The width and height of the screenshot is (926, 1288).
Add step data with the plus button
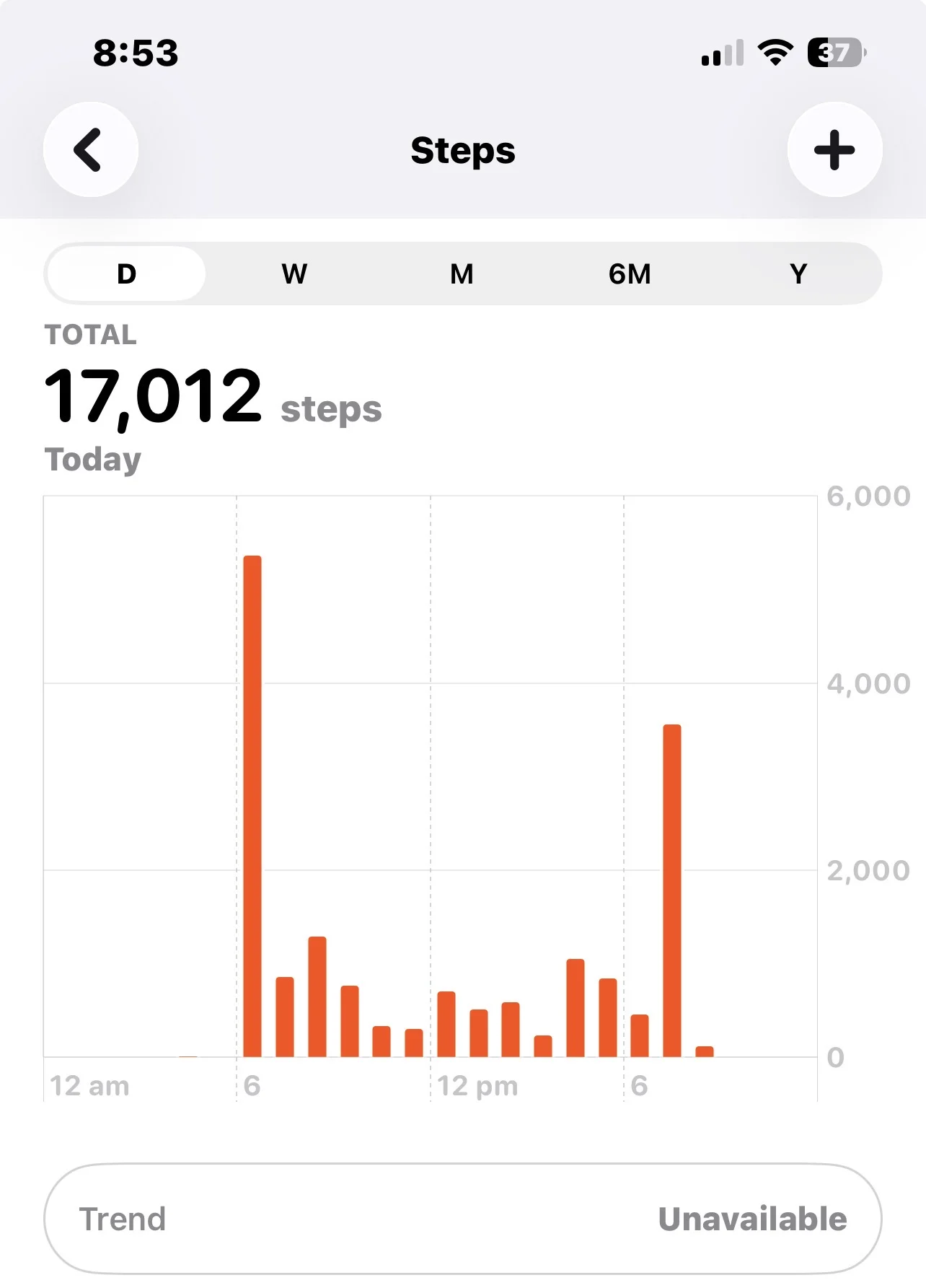pos(834,149)
